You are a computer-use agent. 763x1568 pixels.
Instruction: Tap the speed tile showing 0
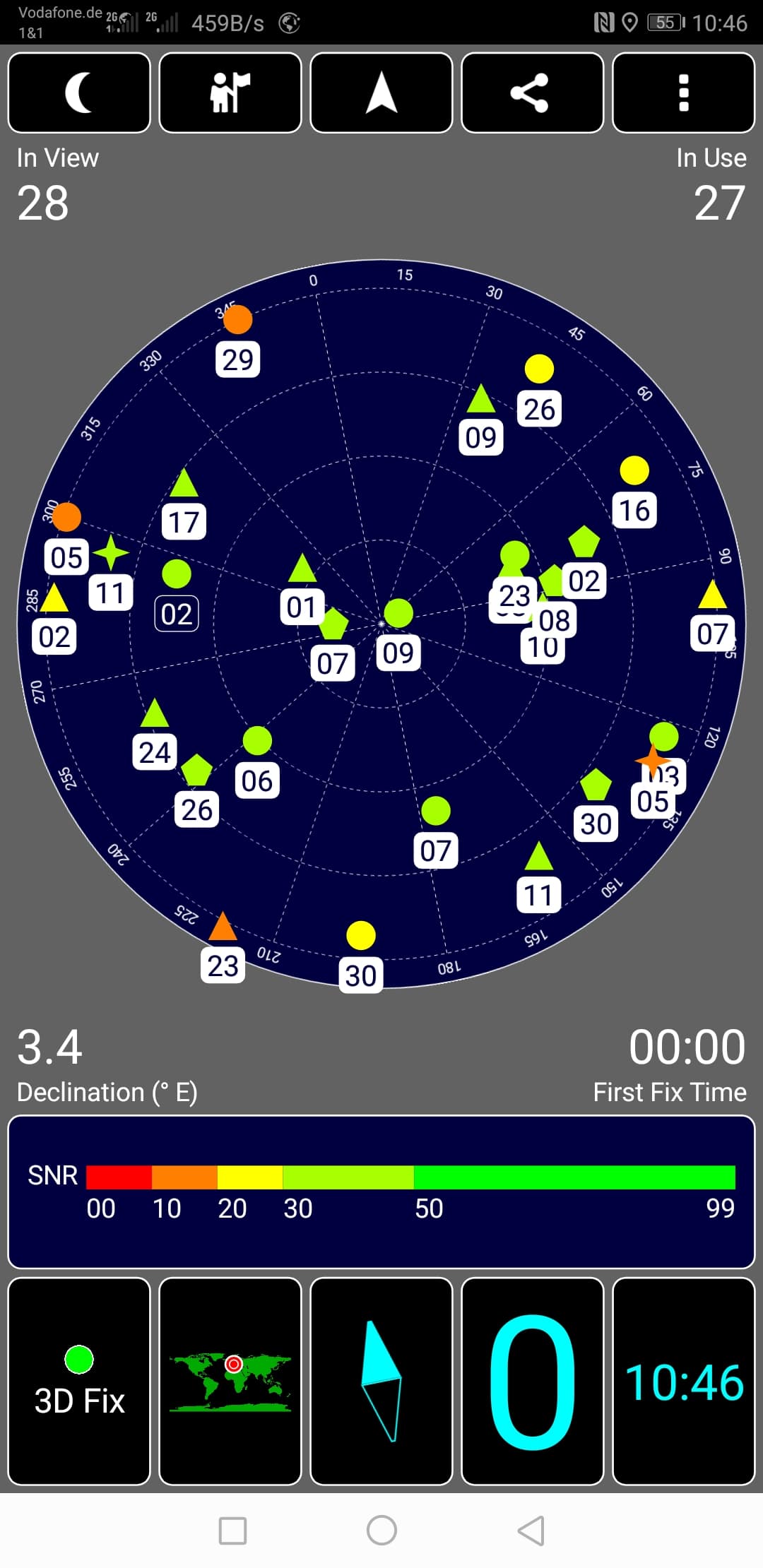533,1381
